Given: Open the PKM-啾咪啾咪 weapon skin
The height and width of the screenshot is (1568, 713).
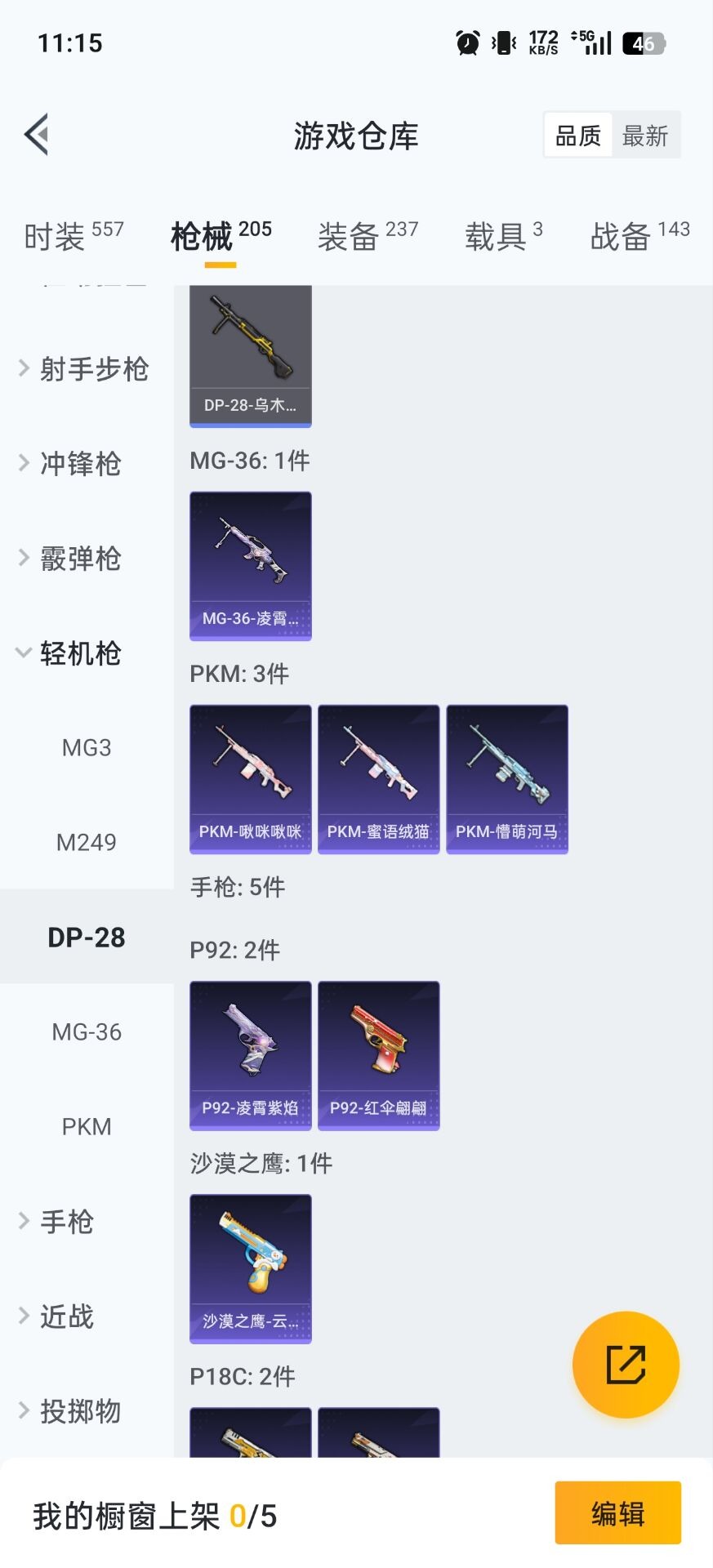Looking at the screenshot, I should [x=250, y=777].
